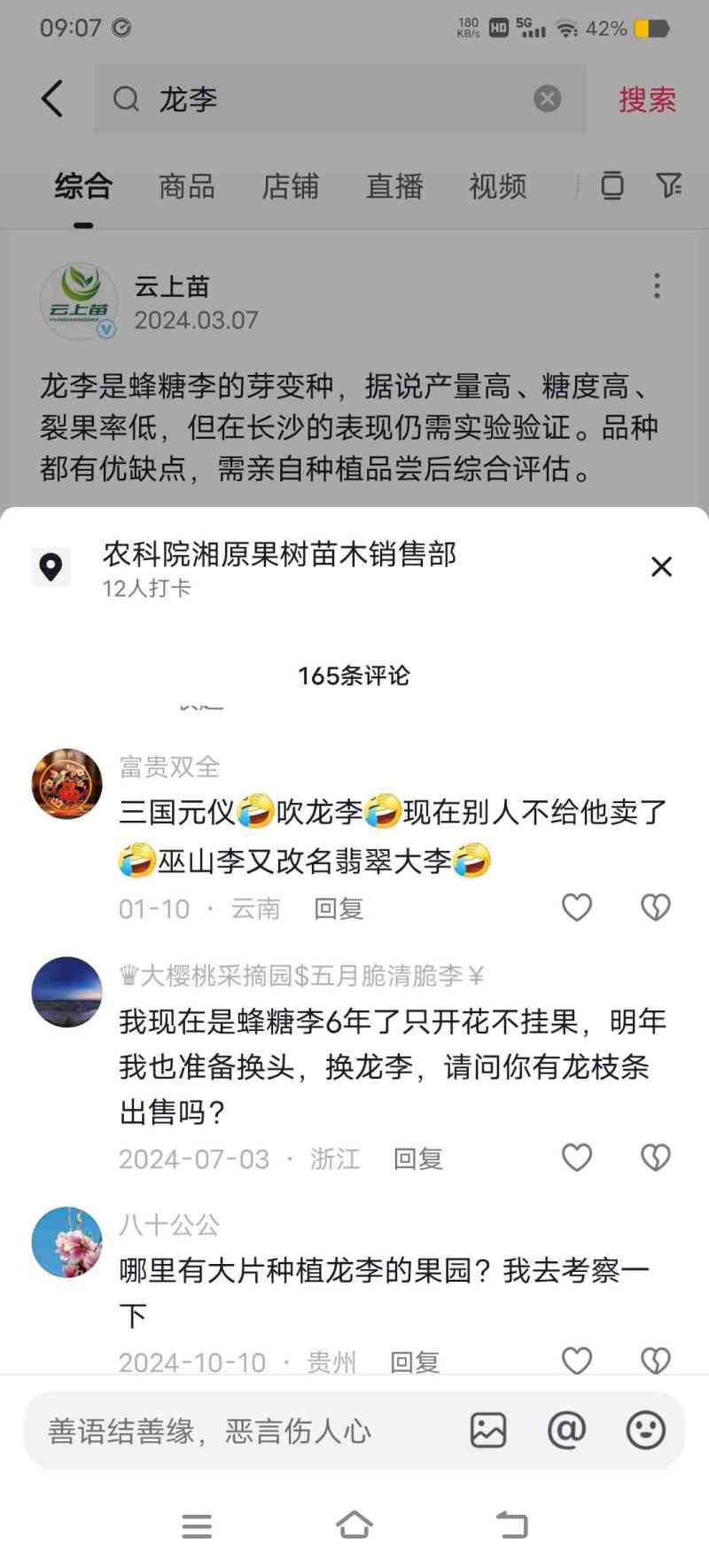Like the 蜂糖李6年 comment
Image resolution: width=709 pixels, height=1568 pixels.
pos(577,1157)
